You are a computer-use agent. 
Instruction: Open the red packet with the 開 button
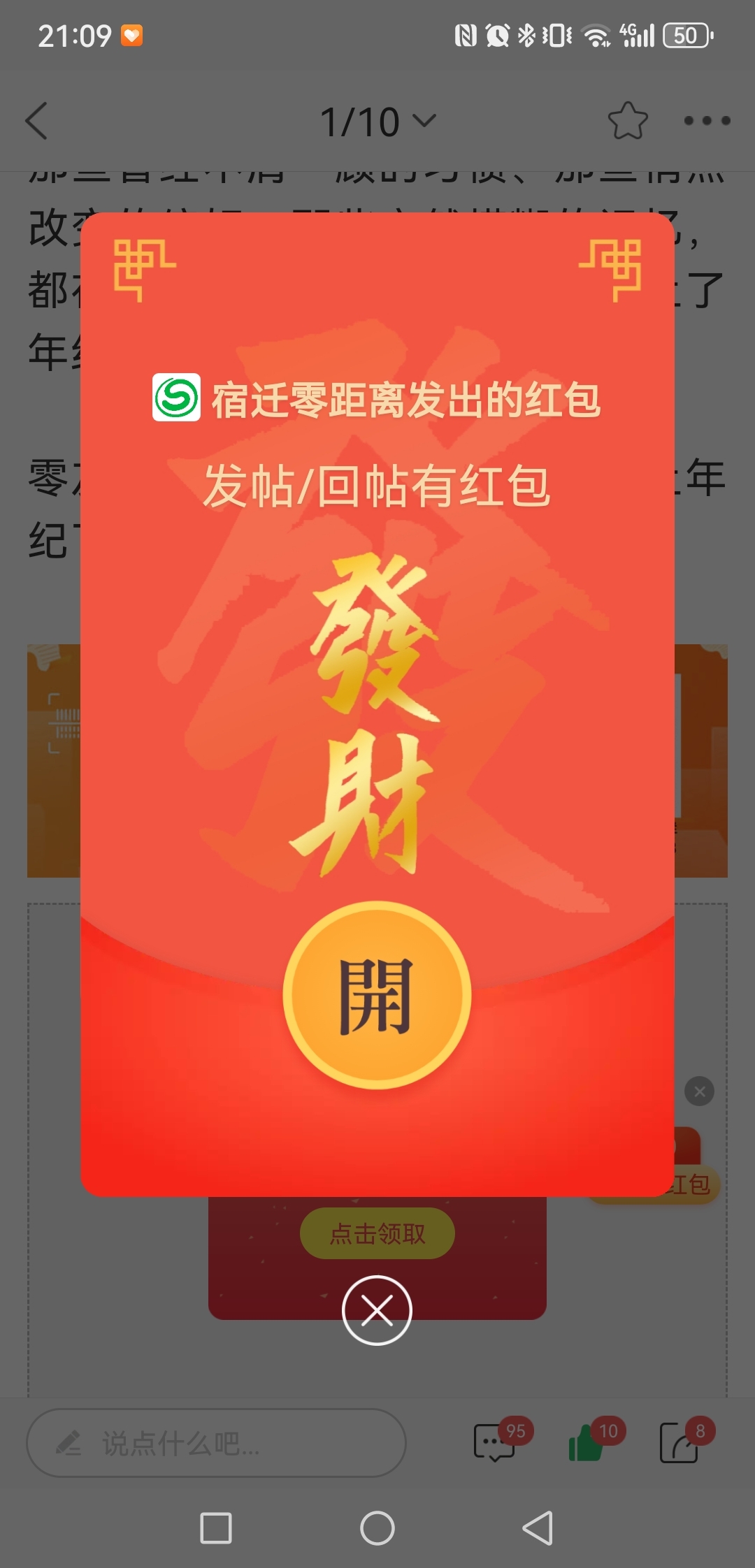tap(377, 994)
